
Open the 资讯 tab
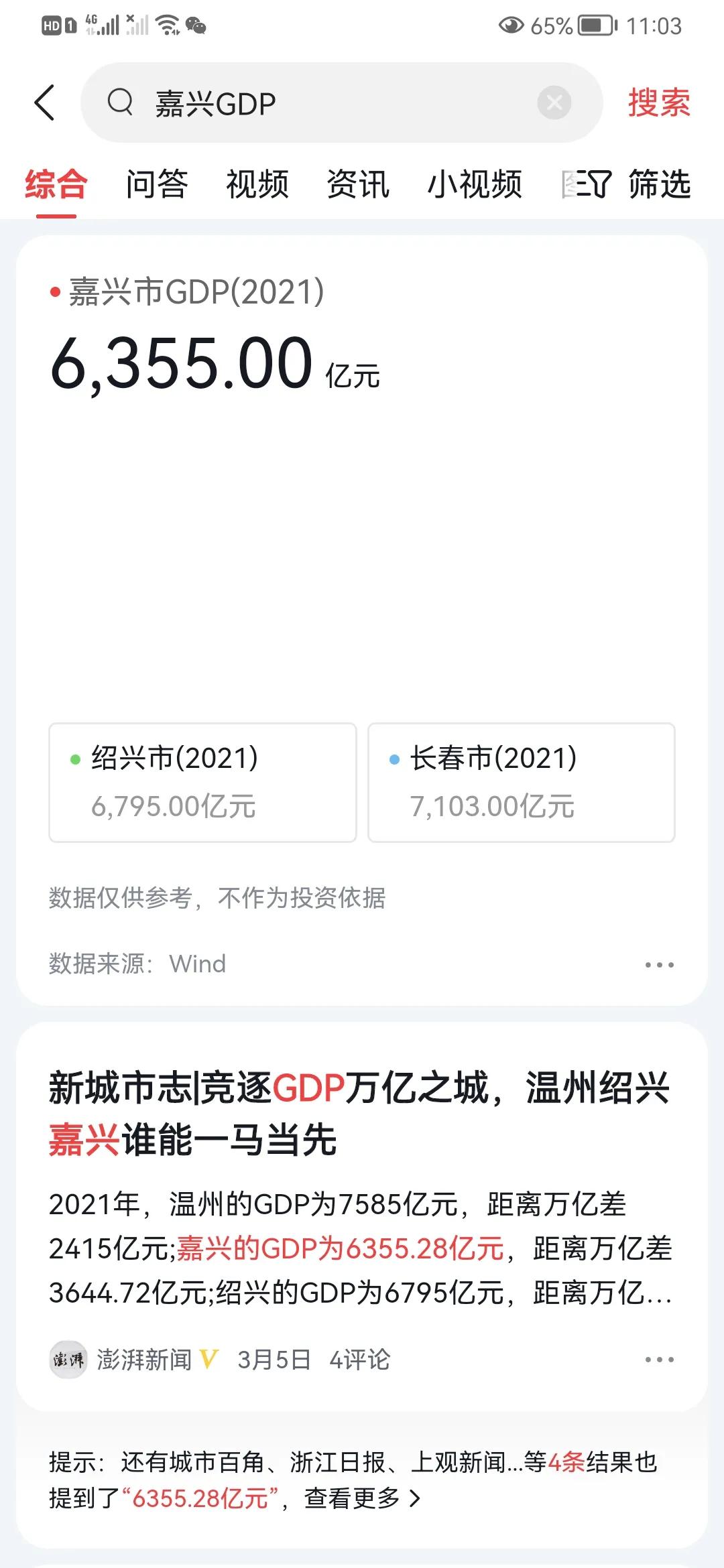(357, 186)
